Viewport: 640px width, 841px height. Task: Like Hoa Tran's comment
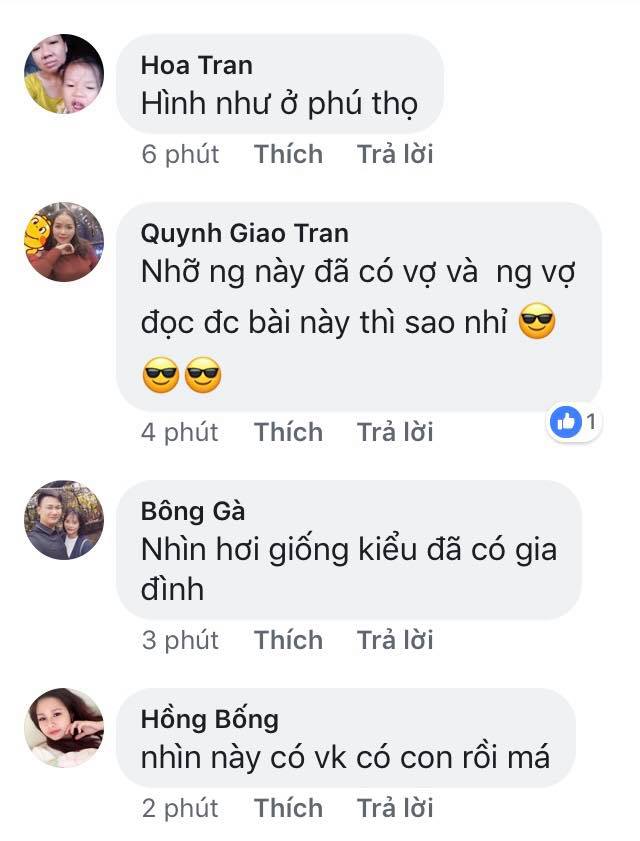[x=288, y=154]
